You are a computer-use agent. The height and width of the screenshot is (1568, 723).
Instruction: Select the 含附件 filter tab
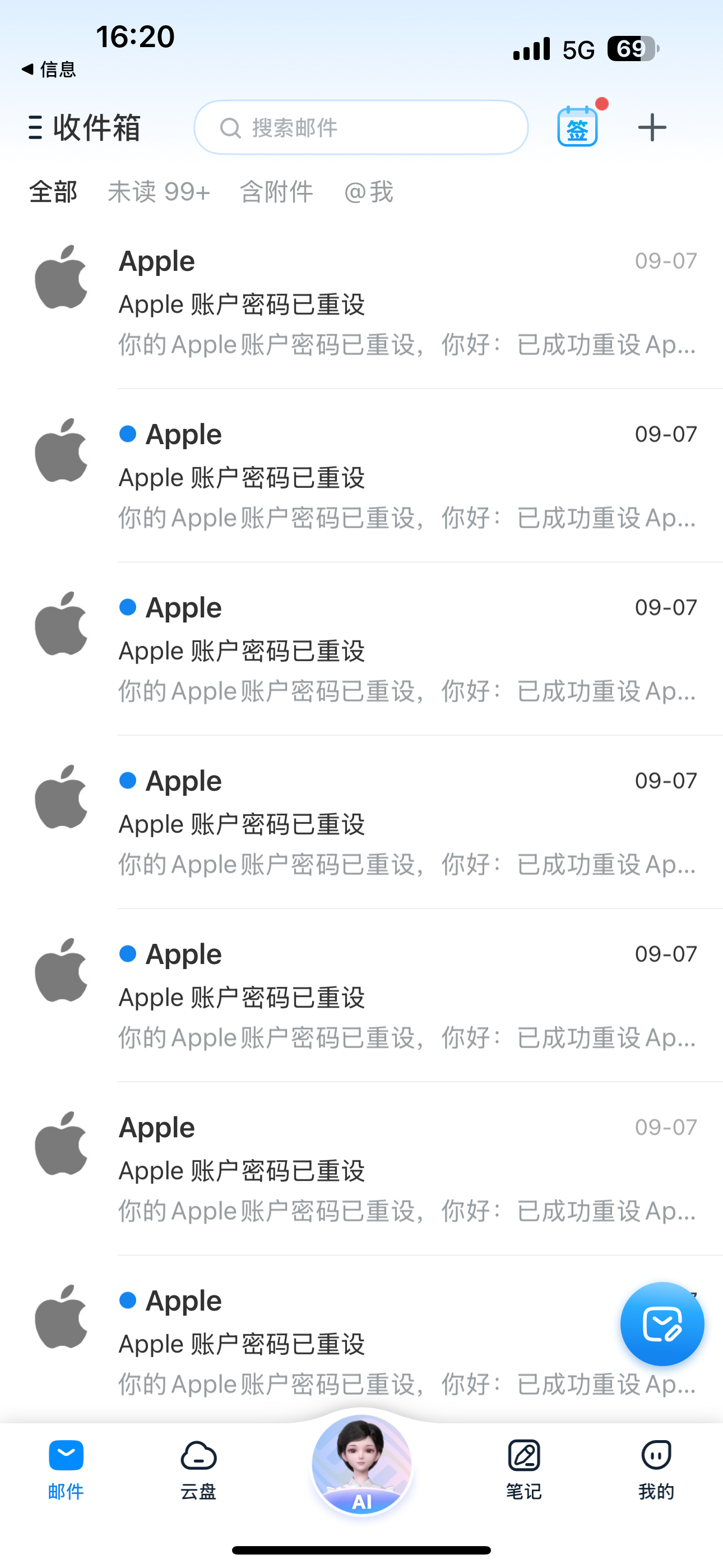(x=276, y=192)
